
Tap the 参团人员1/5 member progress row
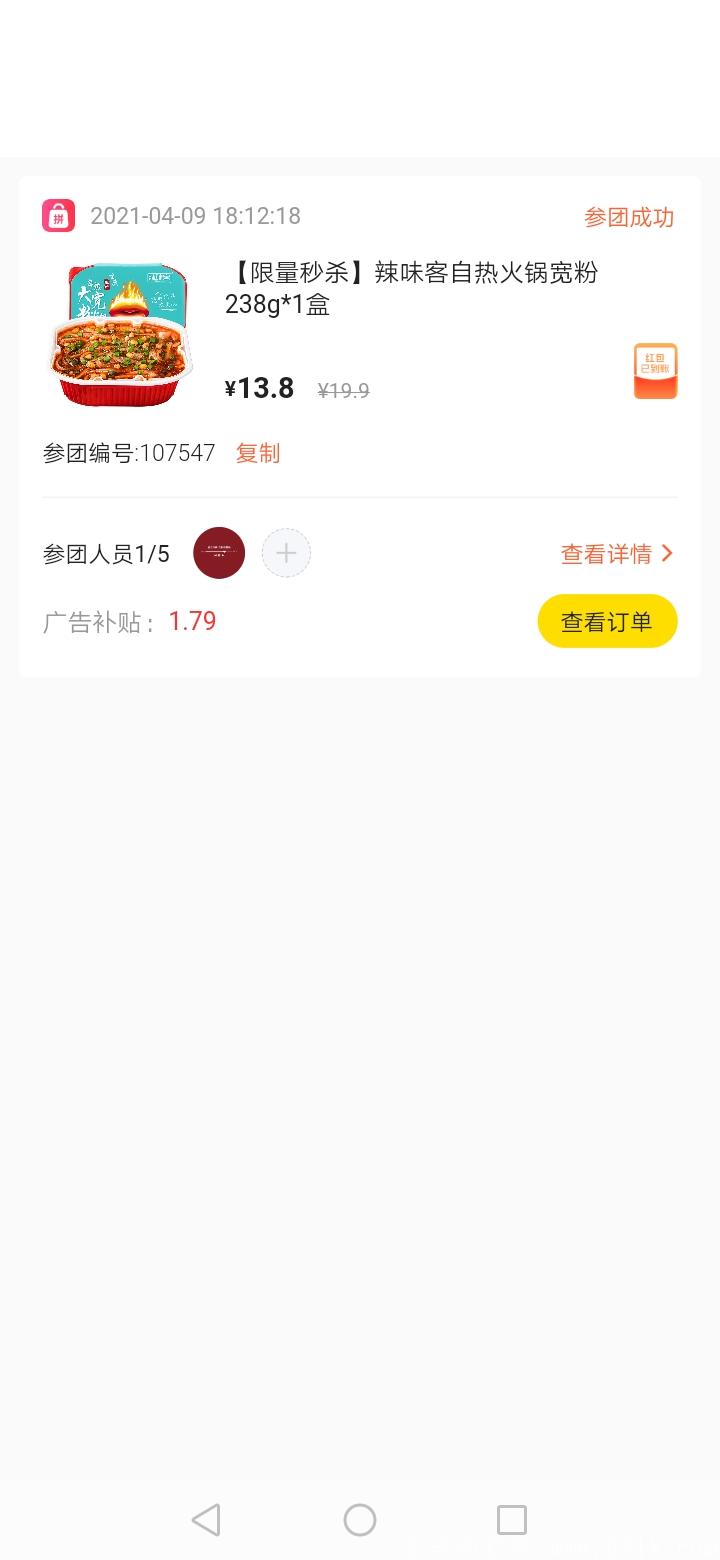106,553
